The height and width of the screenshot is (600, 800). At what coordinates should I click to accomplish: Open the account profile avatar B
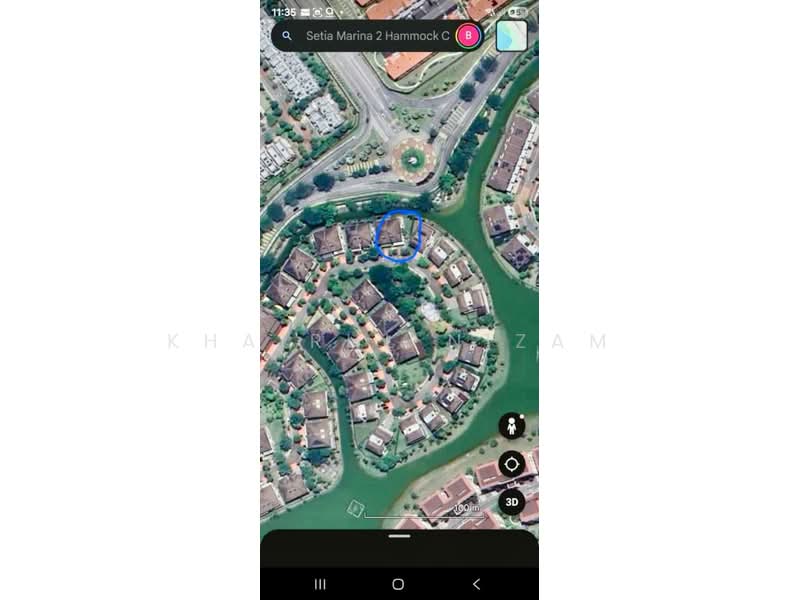pos(468,36)
